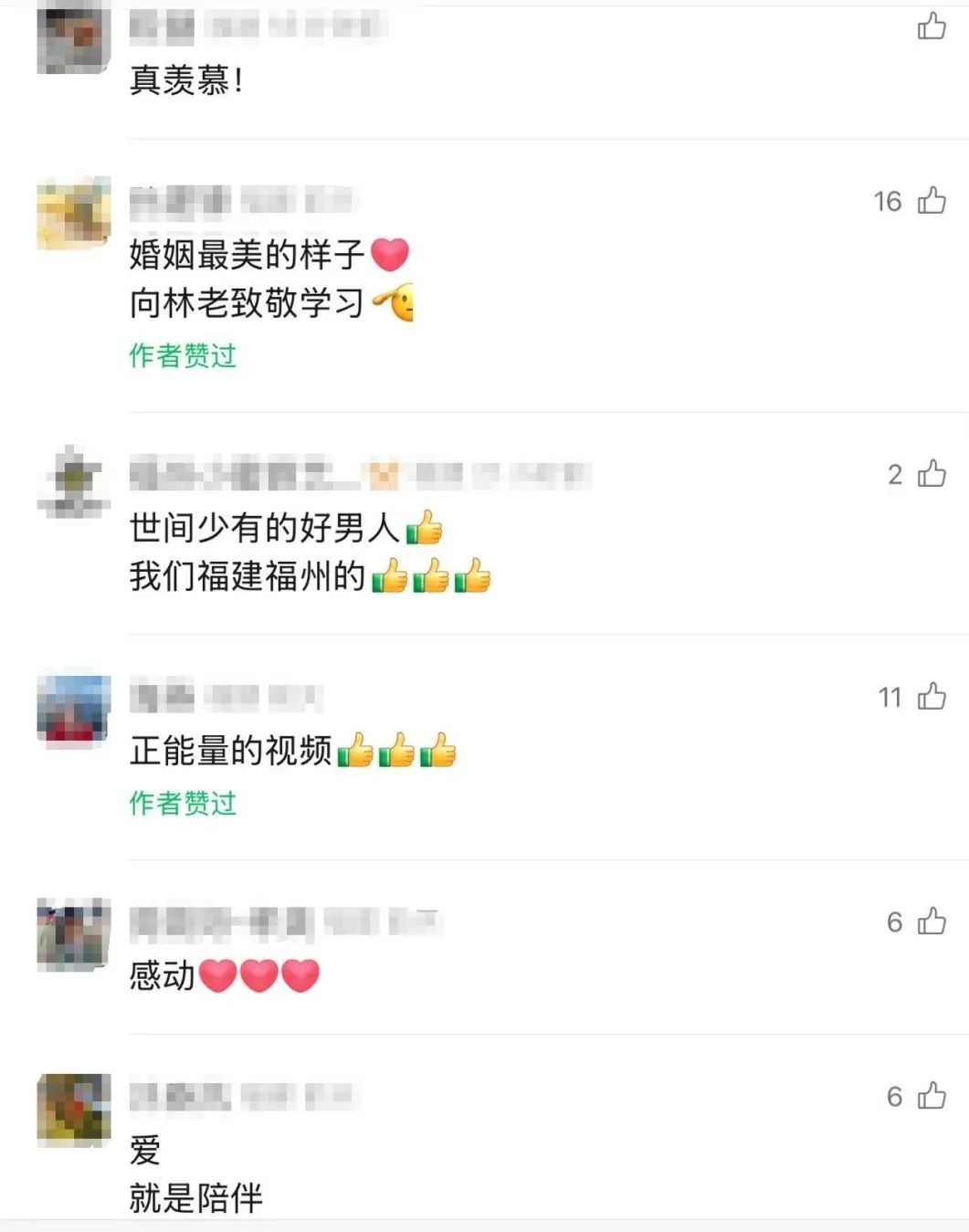Like the comment '世间少有的好男人'
This screenshot has width=969, height=1232.
pyautogui.click(x=931, y=474)
